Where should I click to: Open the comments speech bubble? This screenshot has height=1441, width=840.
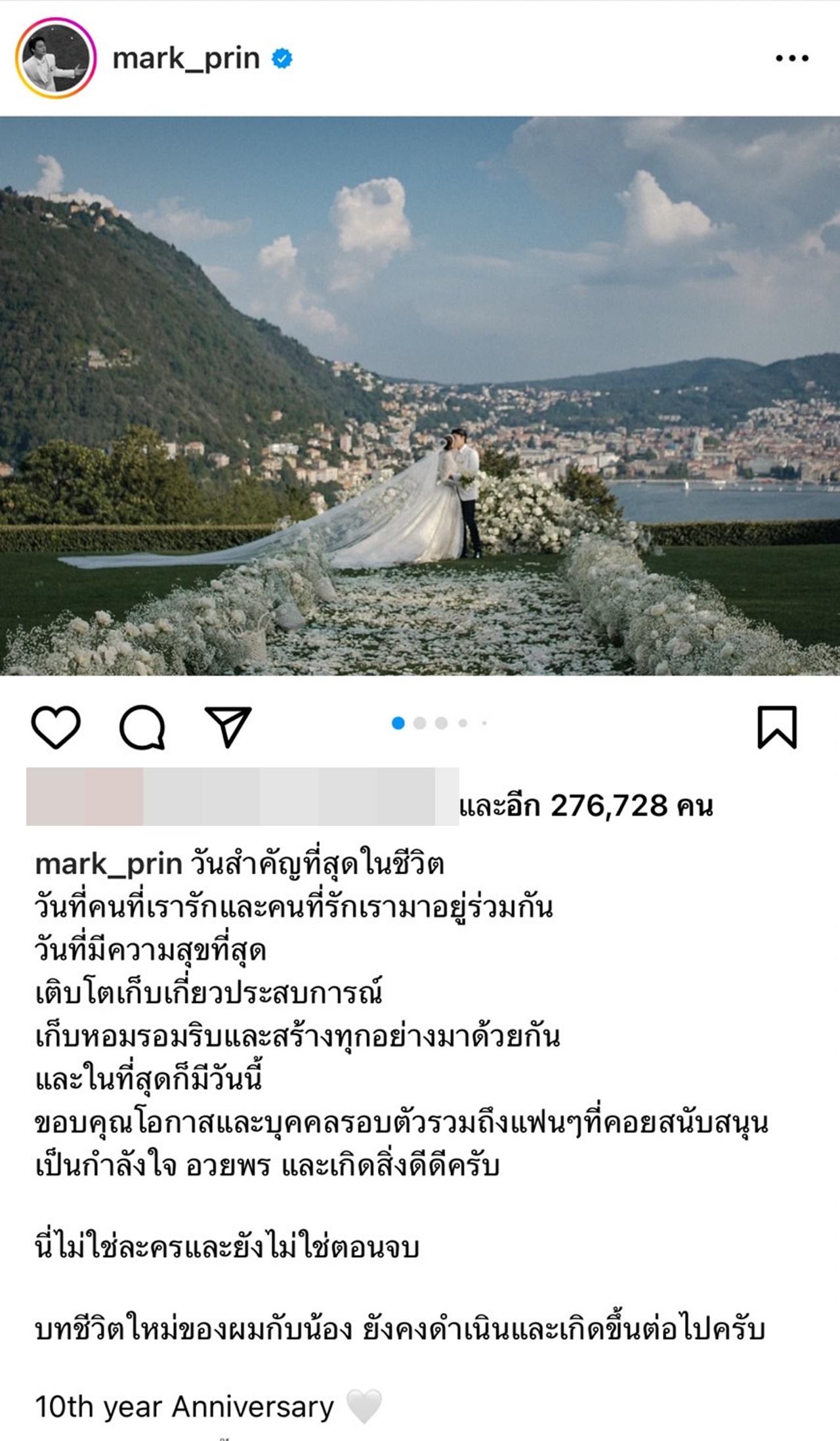(142, 727)
